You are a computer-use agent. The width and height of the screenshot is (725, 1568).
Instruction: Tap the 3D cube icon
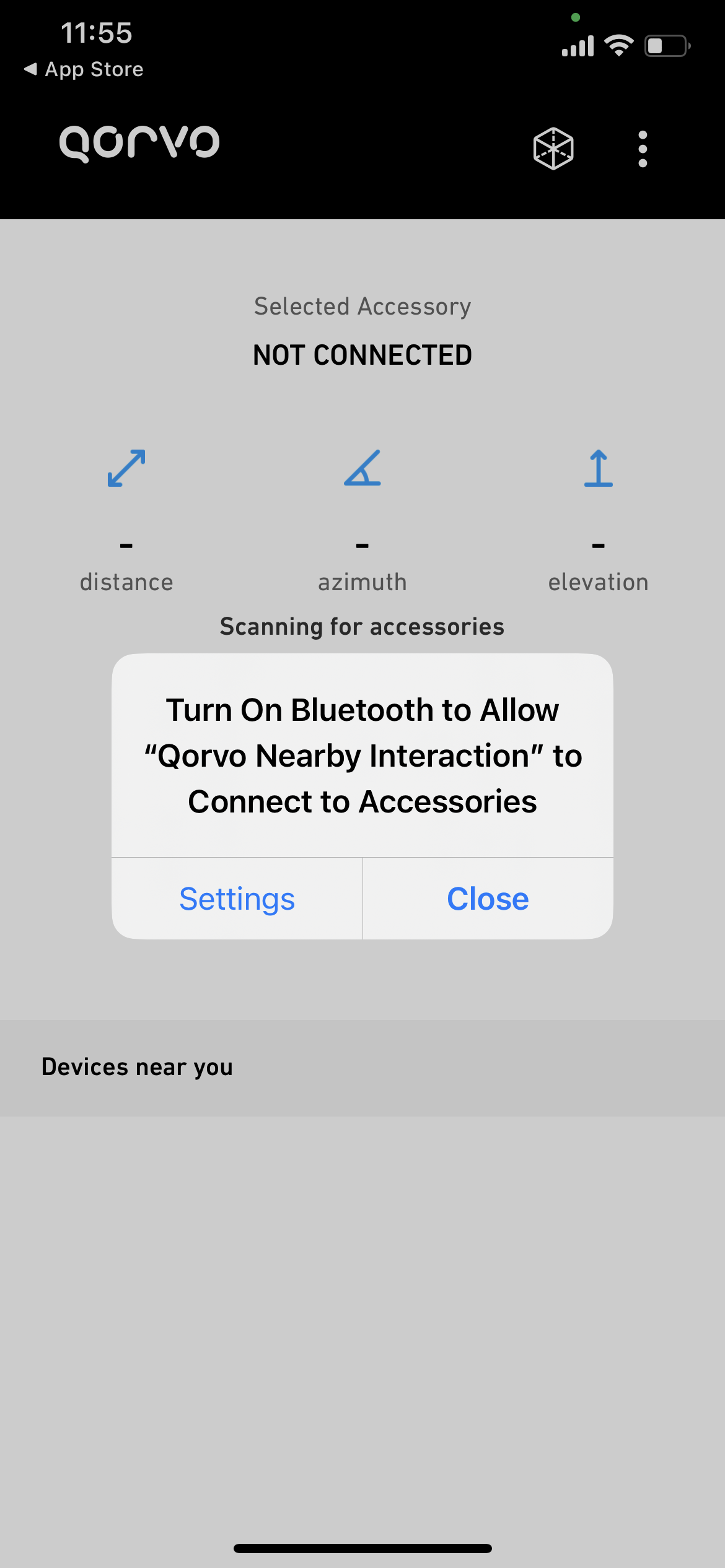553,149
